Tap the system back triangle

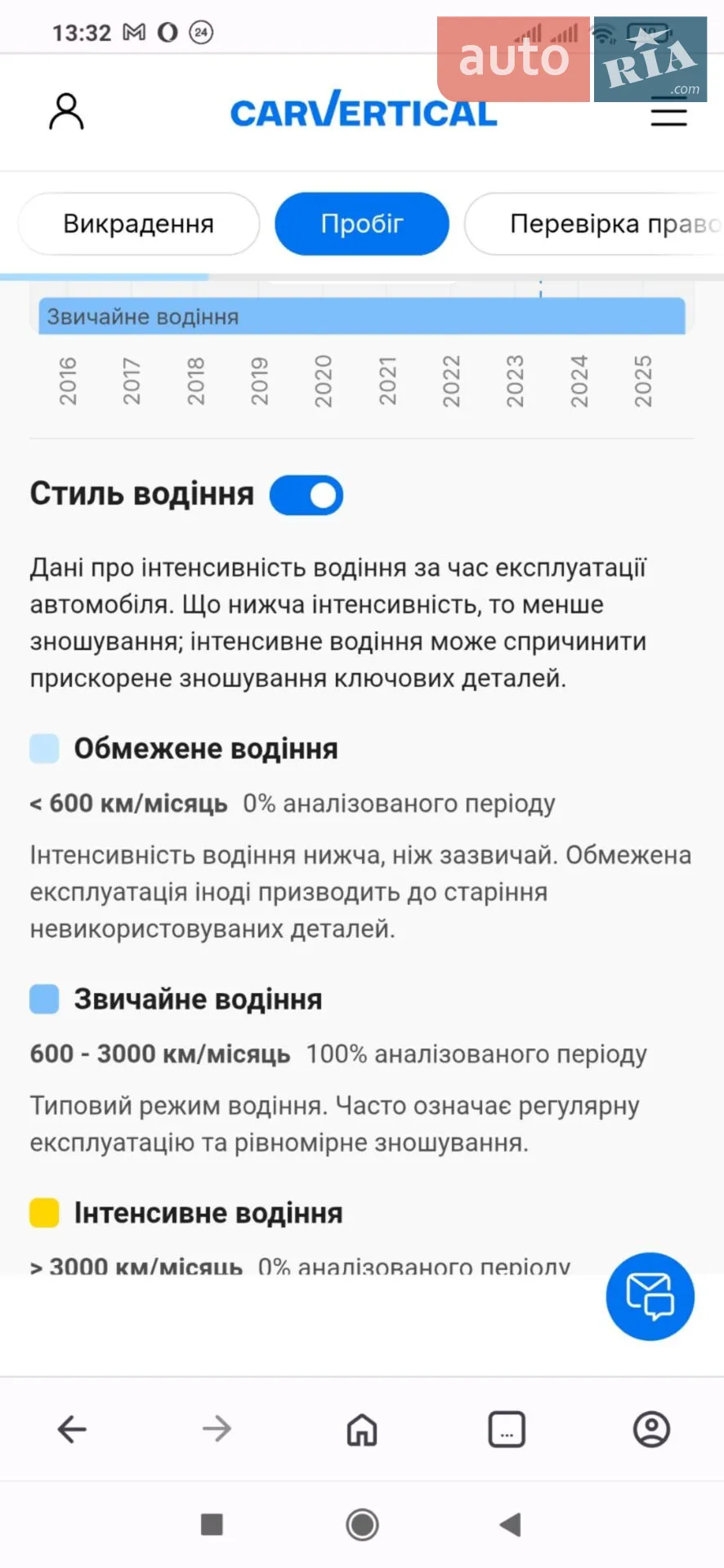click(x=510, y=1524)
